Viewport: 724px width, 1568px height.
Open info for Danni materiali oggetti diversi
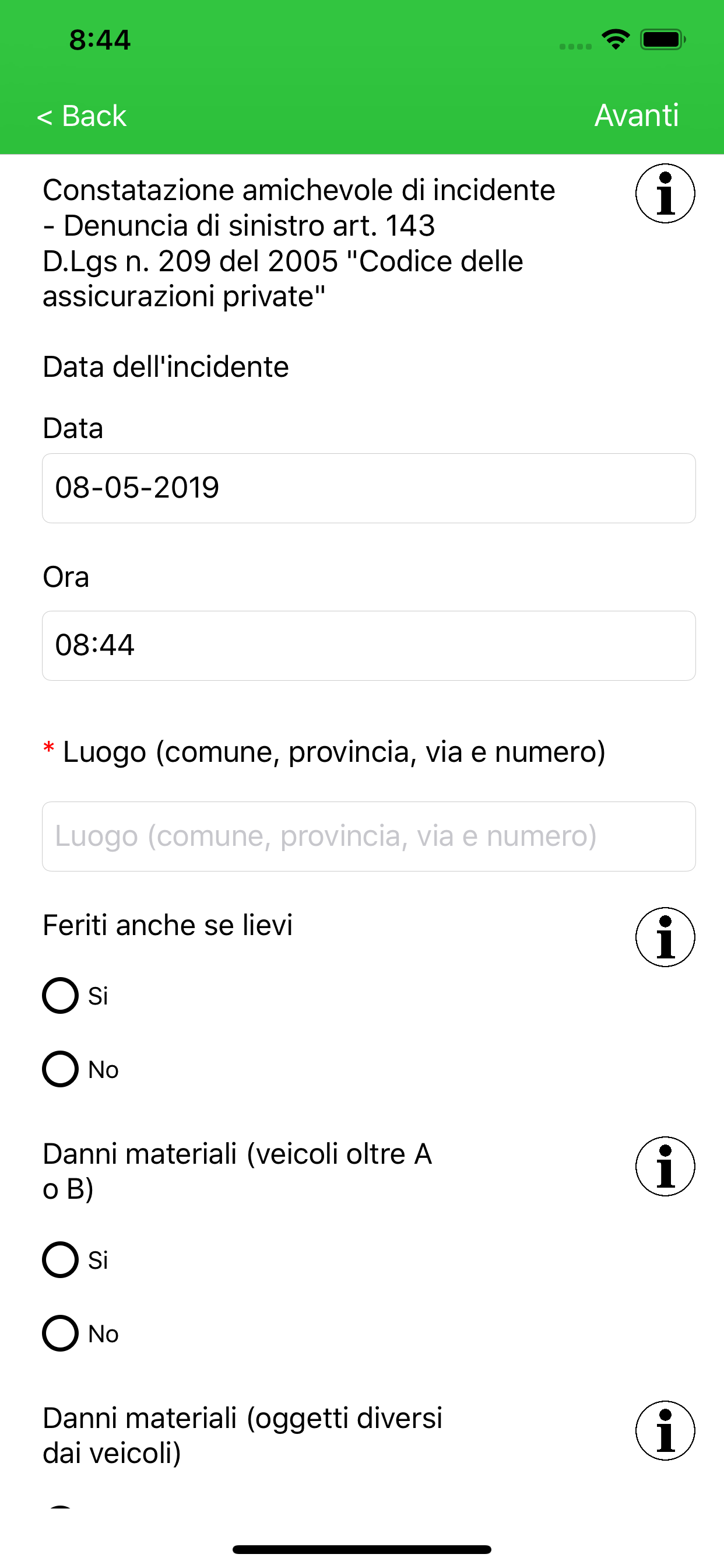[665, 1430]
